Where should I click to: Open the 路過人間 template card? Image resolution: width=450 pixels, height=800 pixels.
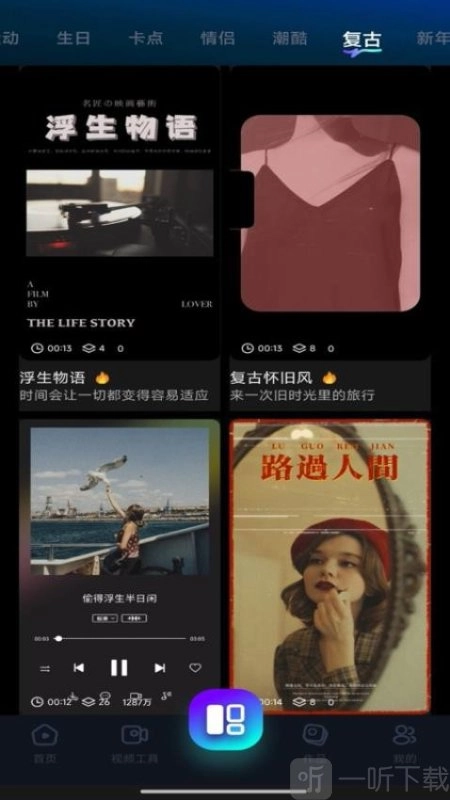coord(330,566)
